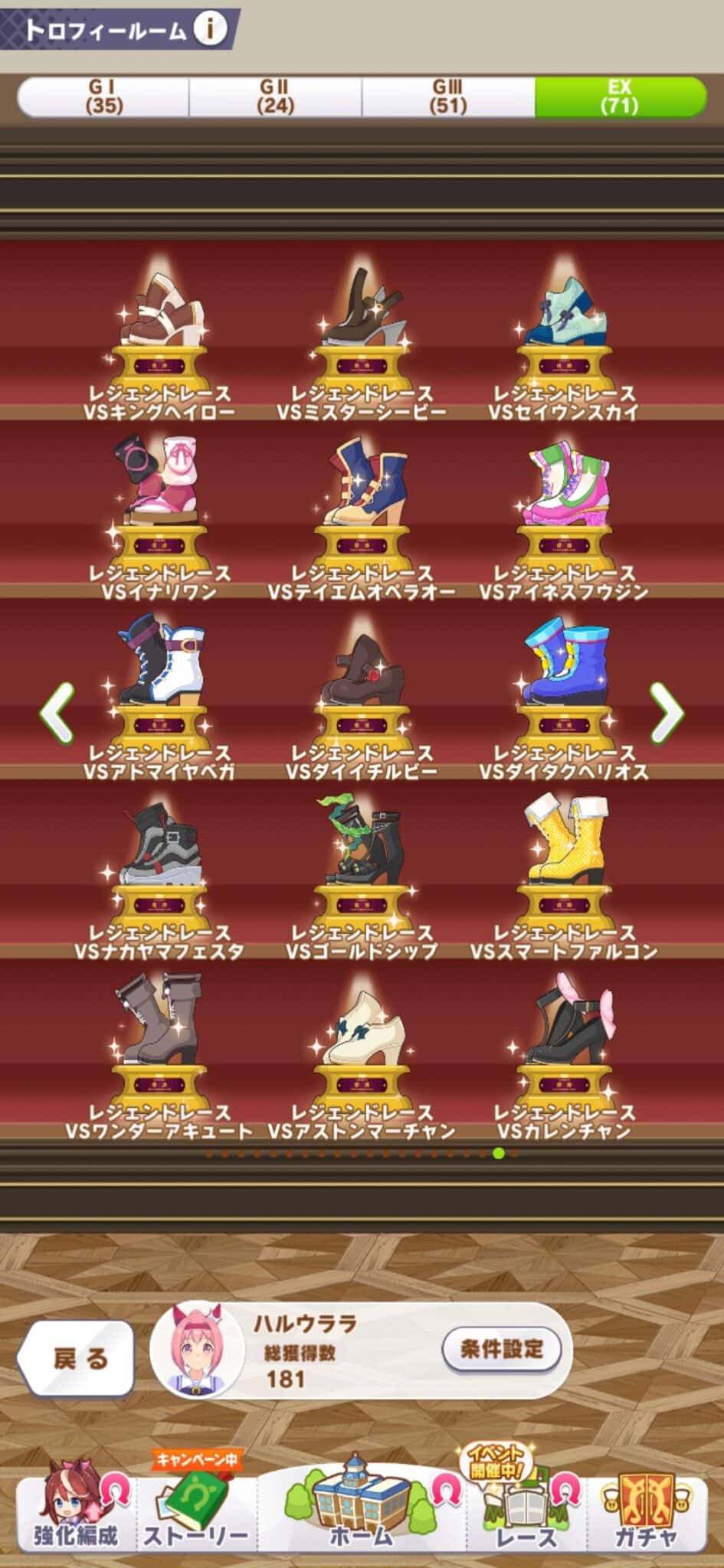Go to the next trophy page arrow
The image size is (724, 1568).
tap(667, 712)
